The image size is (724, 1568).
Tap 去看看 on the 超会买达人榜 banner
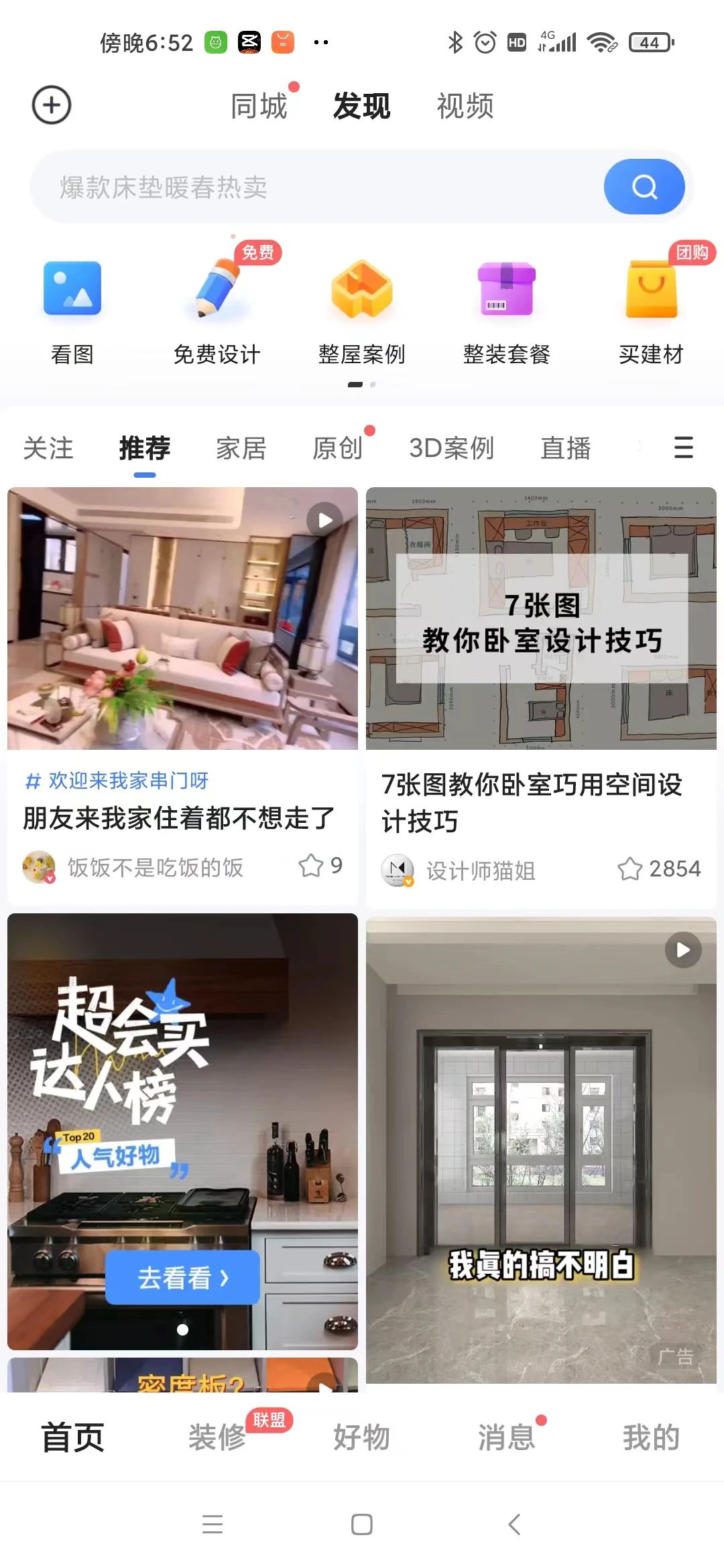(x=182, y=1278)
